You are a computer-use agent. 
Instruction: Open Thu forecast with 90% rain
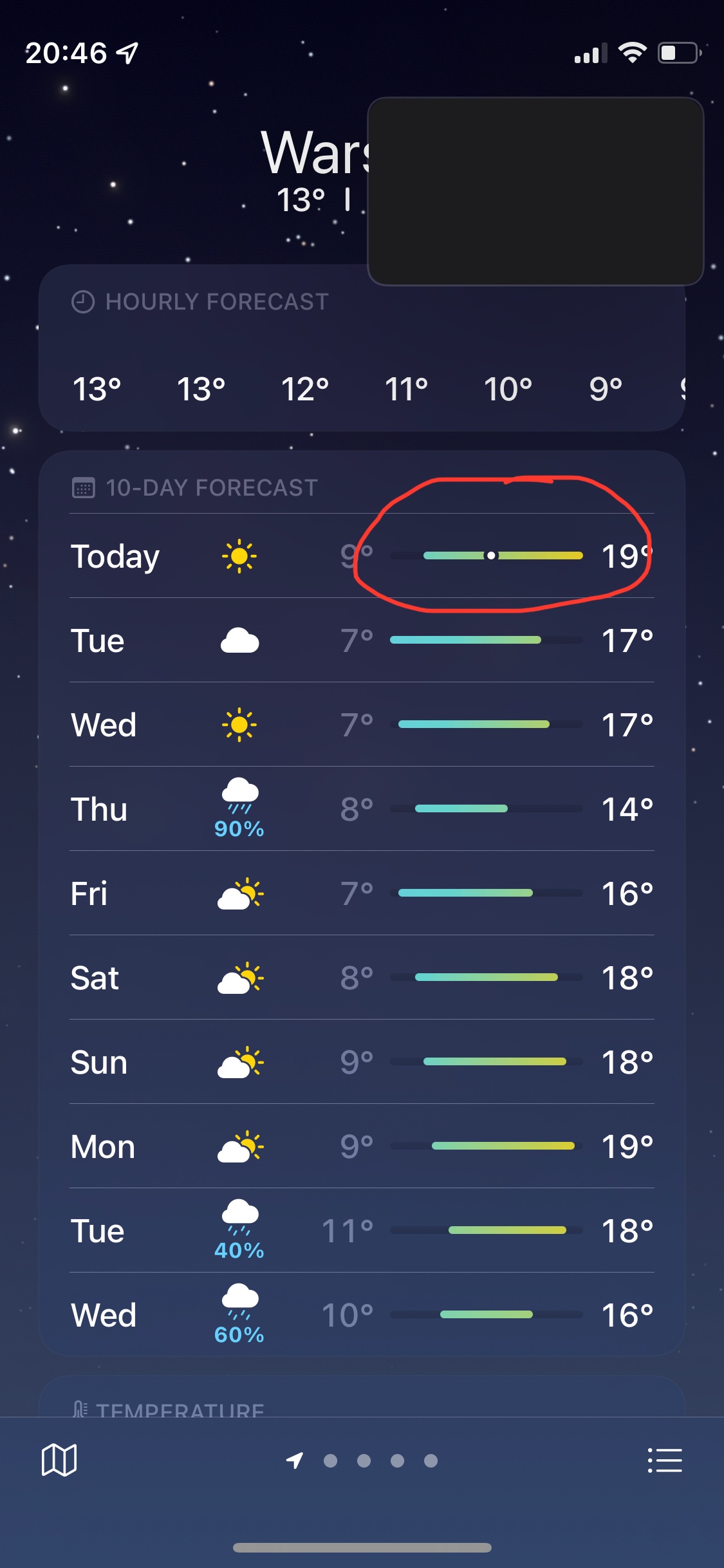(362, 809)
